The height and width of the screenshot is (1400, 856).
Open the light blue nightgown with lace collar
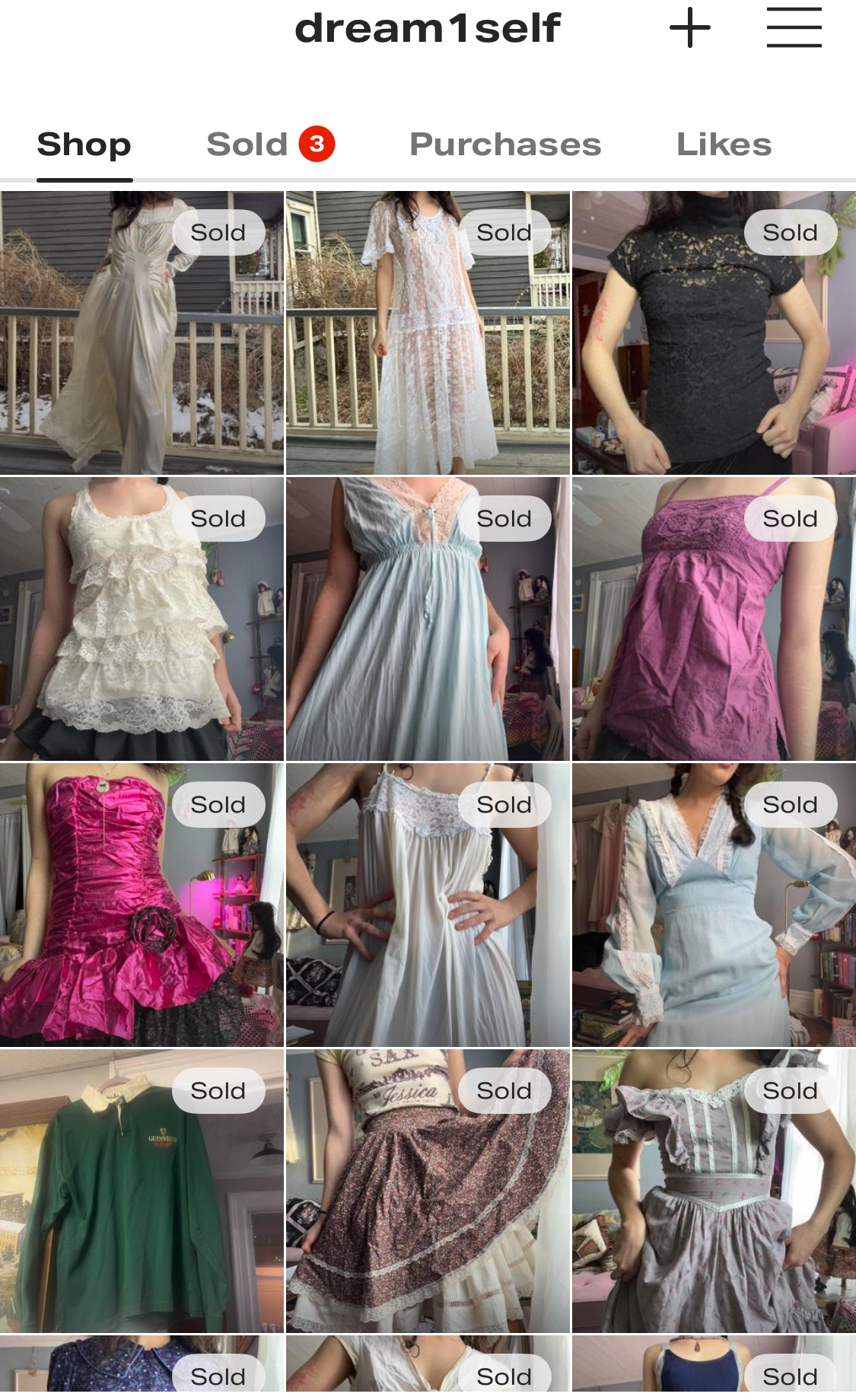428,619
